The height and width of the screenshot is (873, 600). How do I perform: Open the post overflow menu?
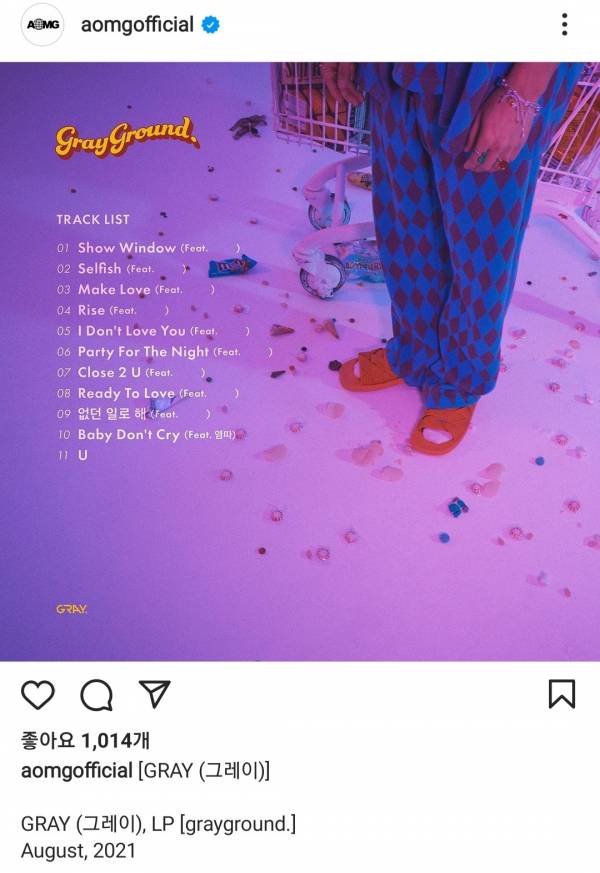tap(565, 25)
